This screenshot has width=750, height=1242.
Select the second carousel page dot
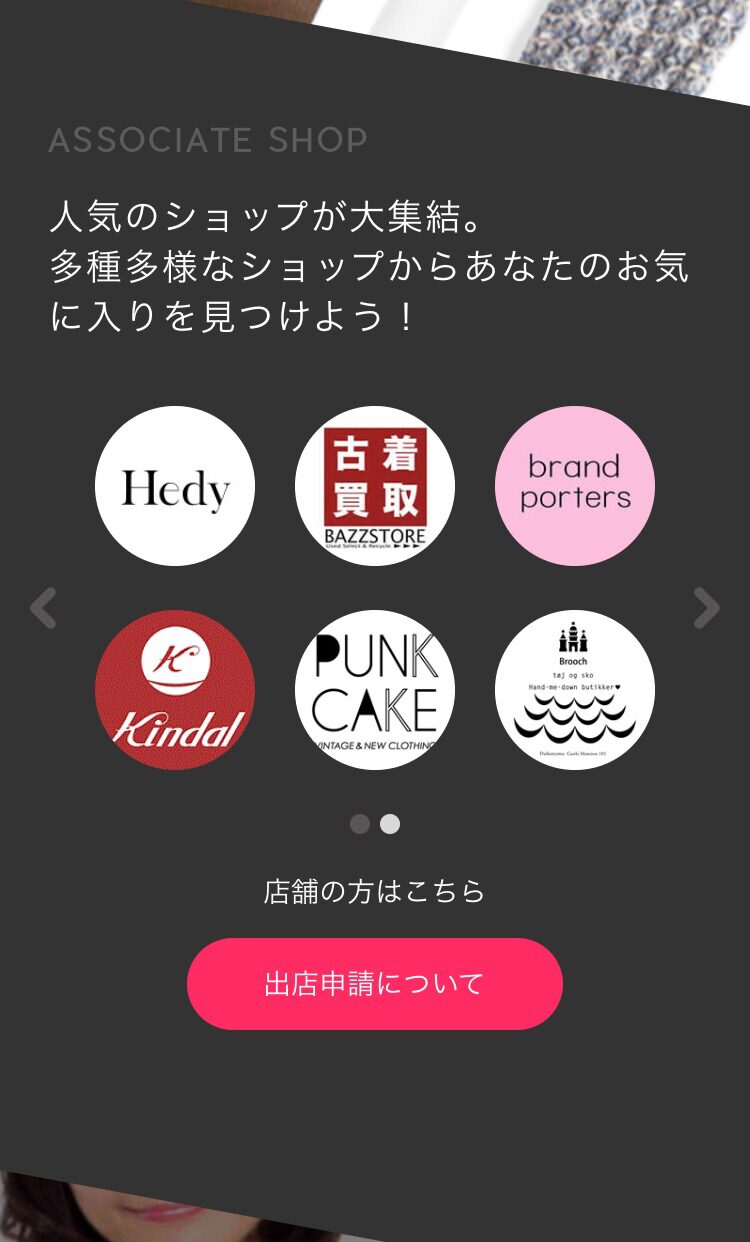[390, 824]
